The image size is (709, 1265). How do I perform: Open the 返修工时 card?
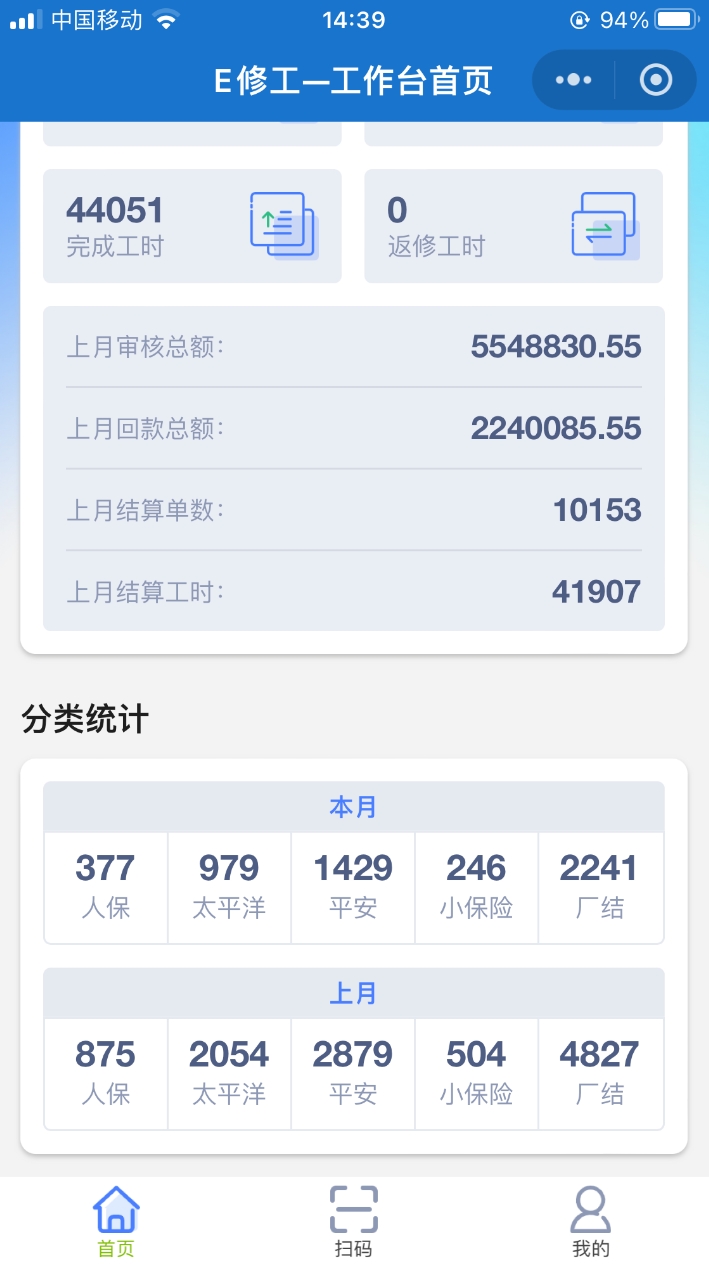[x=513, y=226]
